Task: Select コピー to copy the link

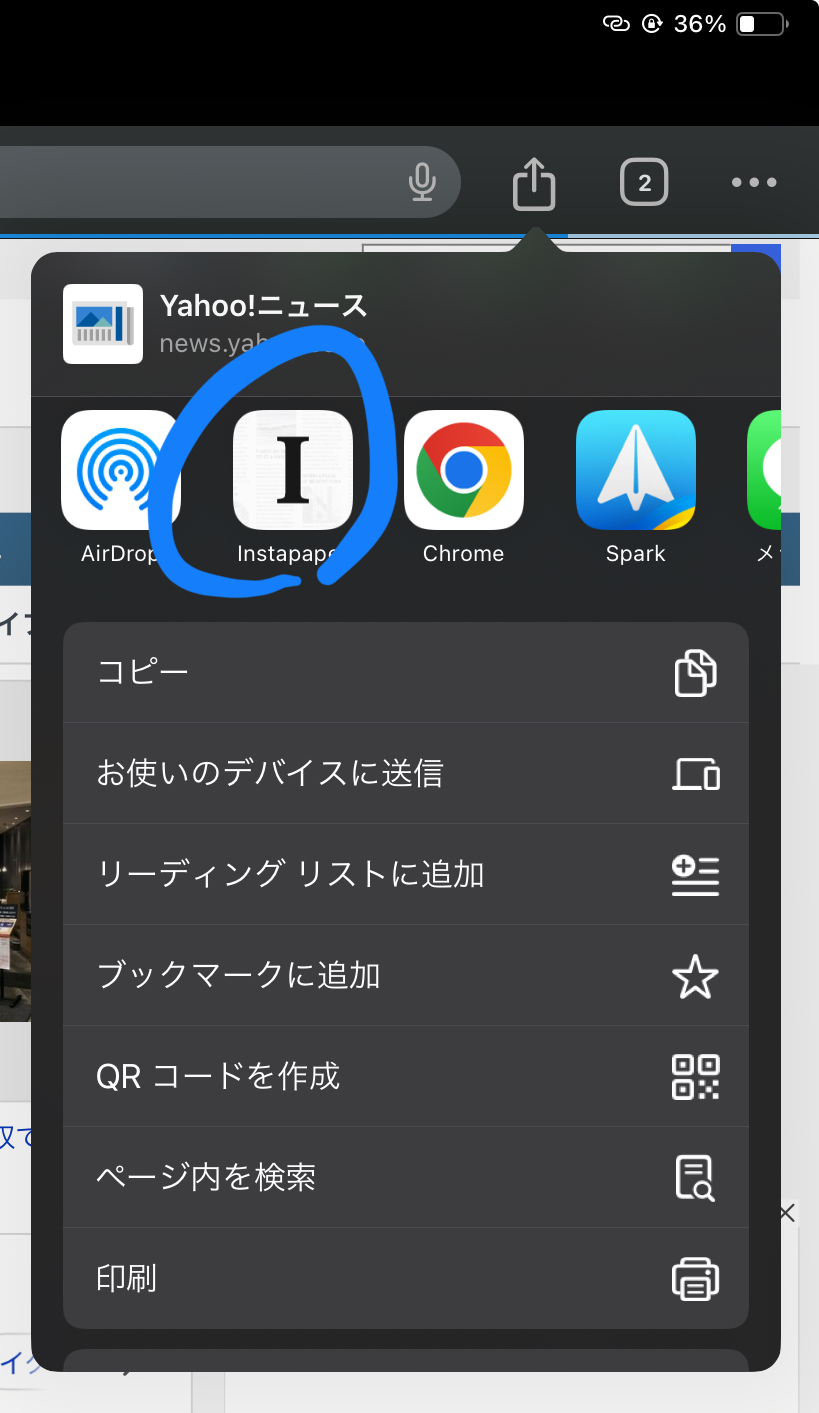Action: [x=405, y=672]
